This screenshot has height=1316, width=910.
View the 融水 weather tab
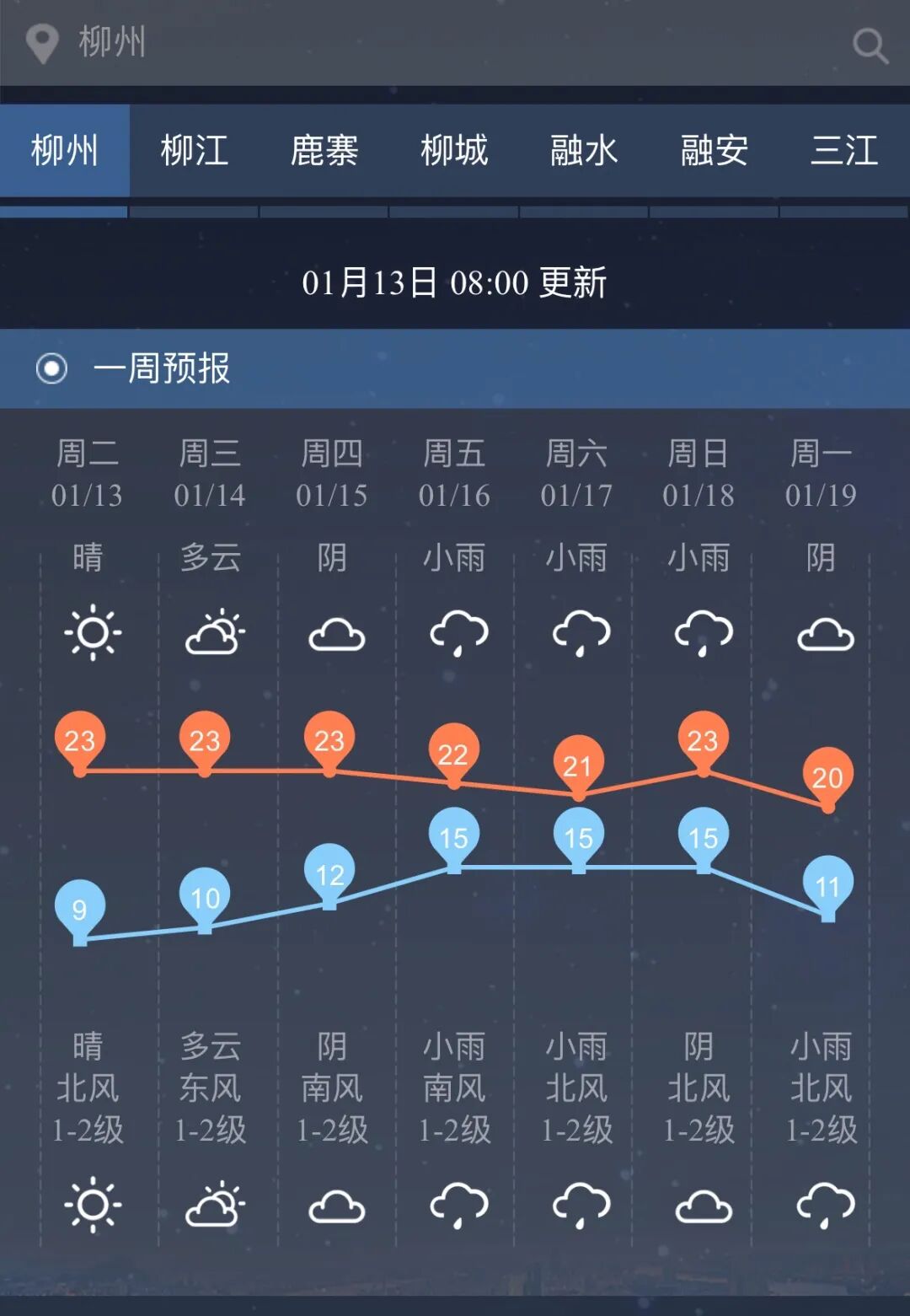584,152
